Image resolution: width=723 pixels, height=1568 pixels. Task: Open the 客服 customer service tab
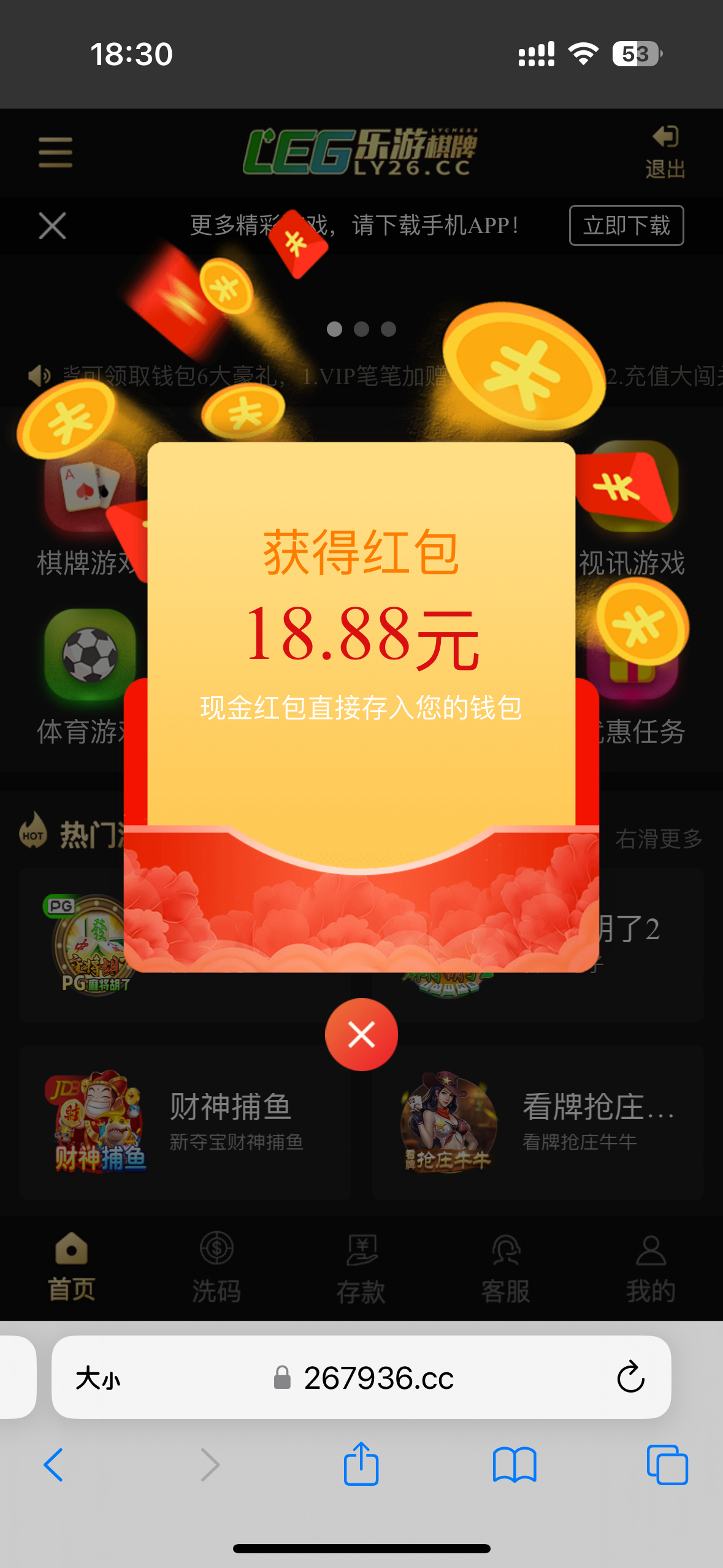pyautogui.click(x=506, y=1267)
